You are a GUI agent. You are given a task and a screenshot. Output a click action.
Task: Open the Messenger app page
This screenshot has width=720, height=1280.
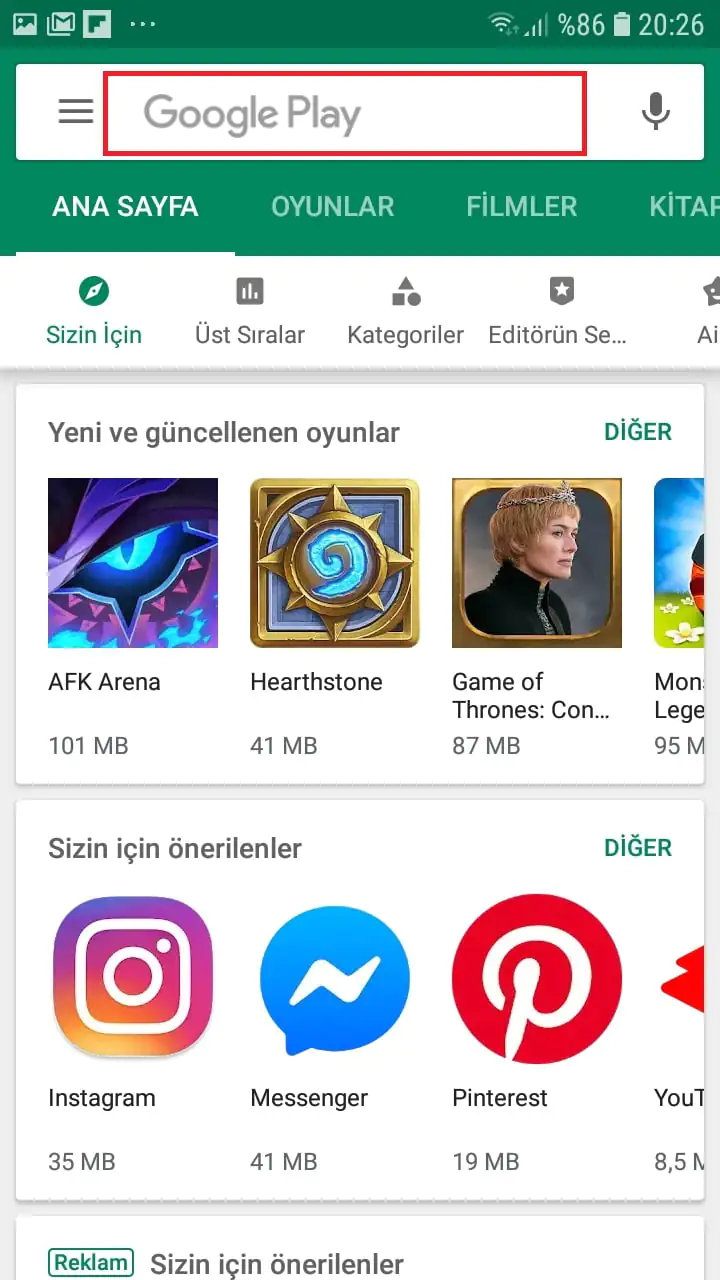pos(335,978)
